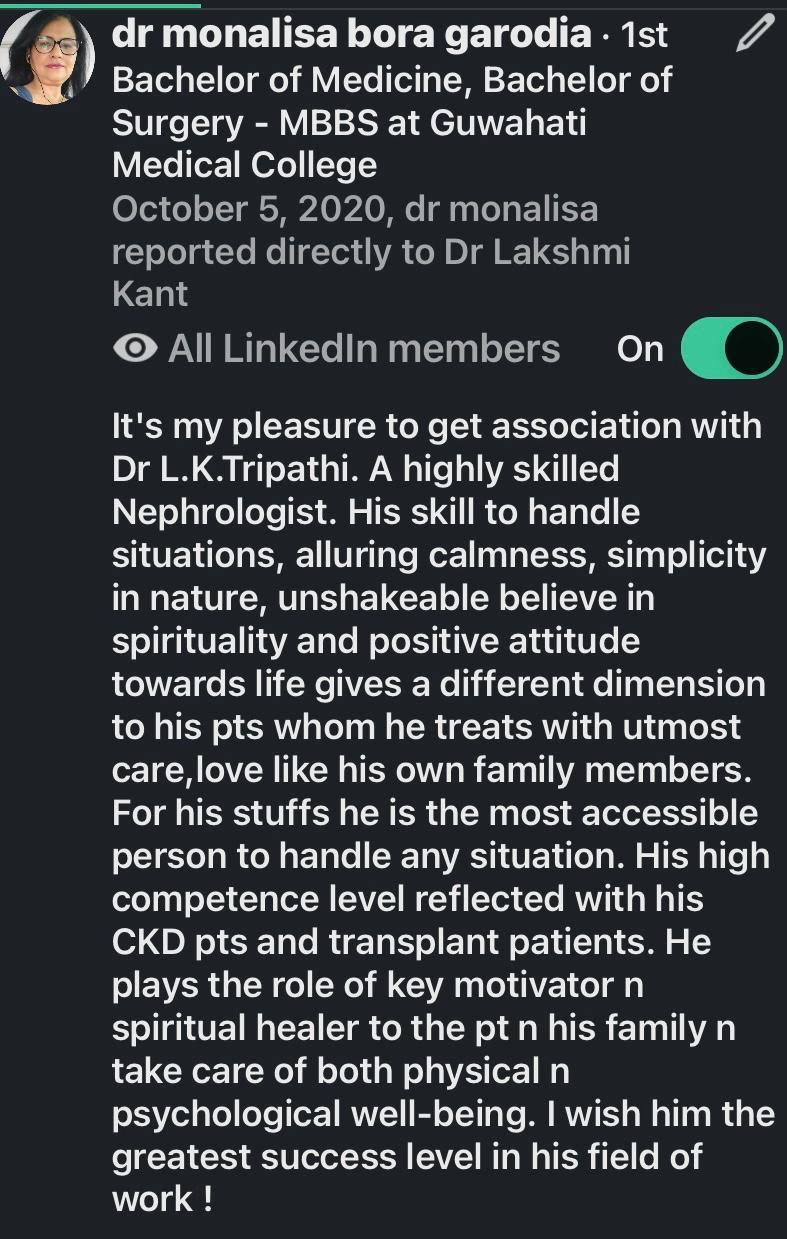The height and width of the screenshot is (1239, 787).
Task: Edit this recommendation with the pencil icon
Action: (754, 35)
